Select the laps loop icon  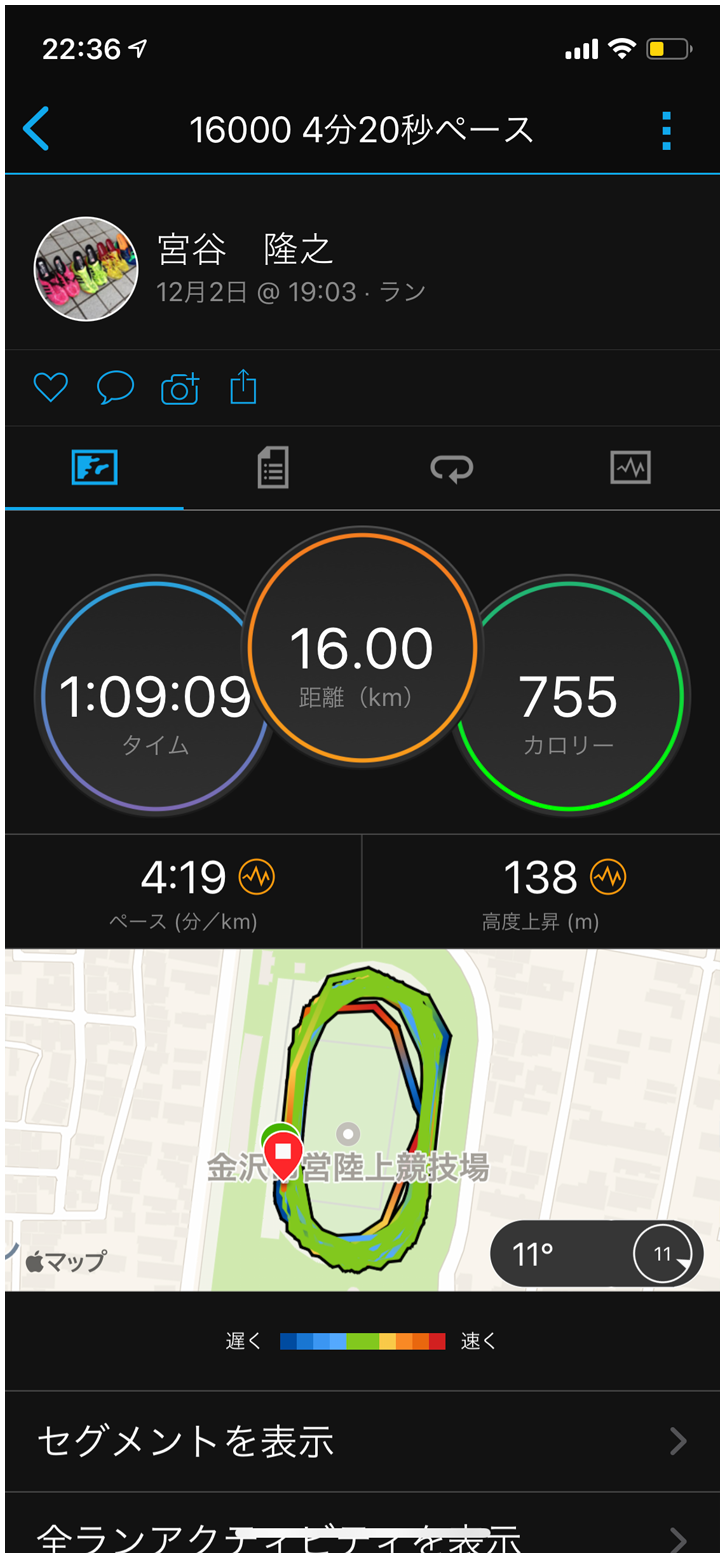tap(452, 467)
